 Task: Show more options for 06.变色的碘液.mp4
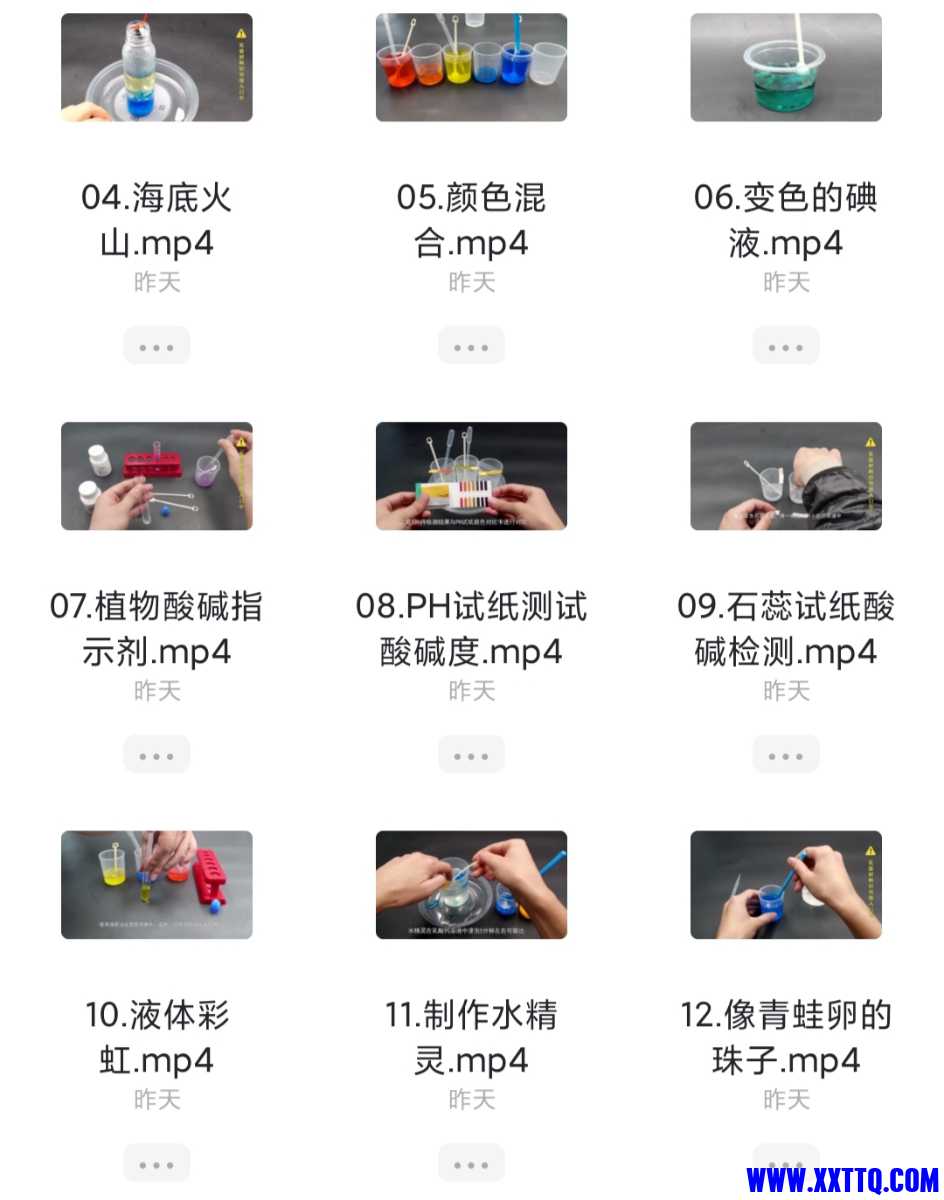pos(786,347)
